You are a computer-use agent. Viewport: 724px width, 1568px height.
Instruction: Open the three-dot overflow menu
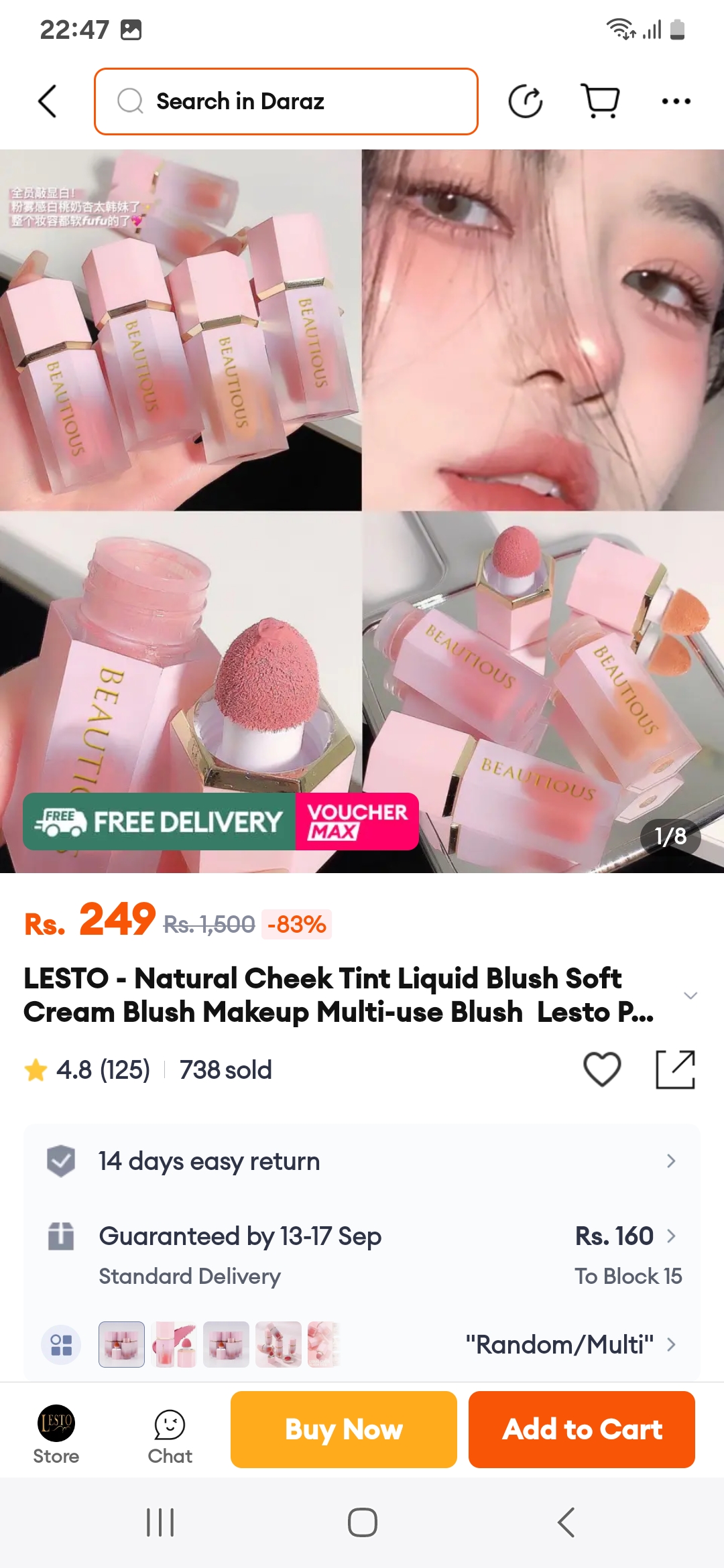[x=676, y=102]
